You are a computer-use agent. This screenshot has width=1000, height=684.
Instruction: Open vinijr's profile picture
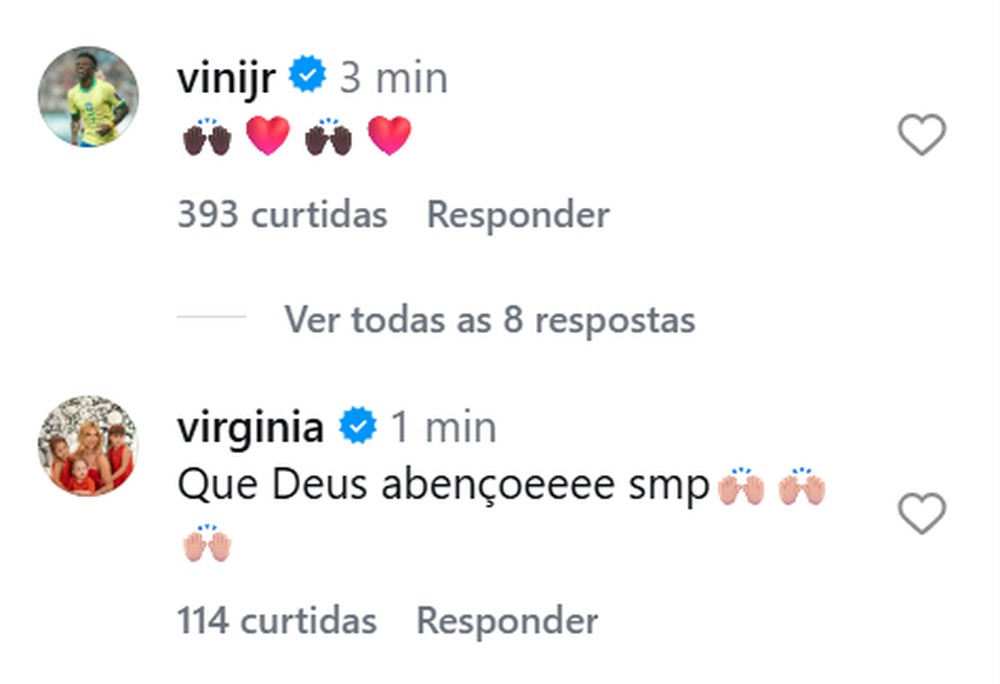[x=88, y=97]
